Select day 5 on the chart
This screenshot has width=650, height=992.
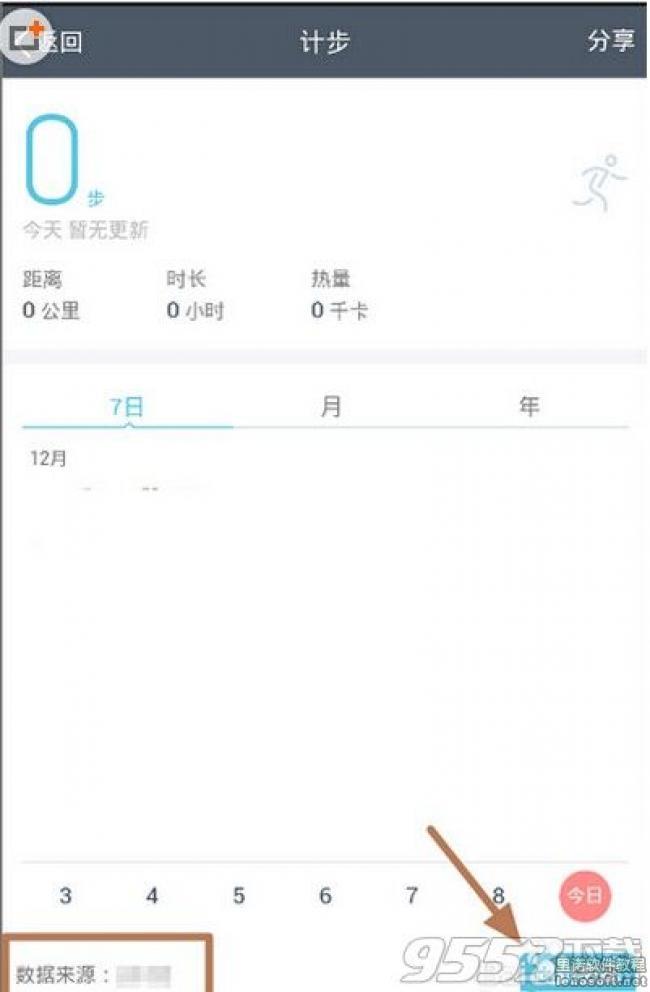click(x=238, y=896)
